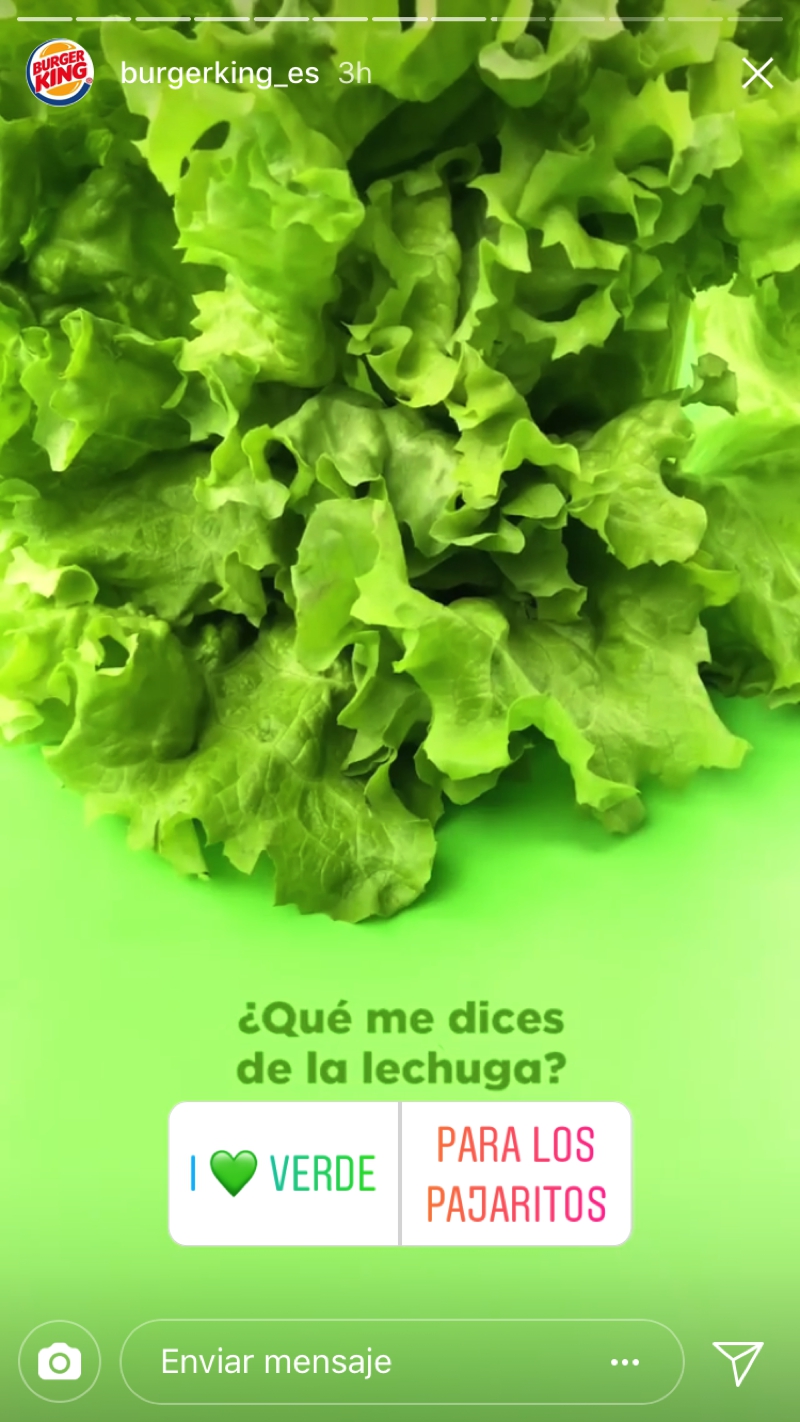Tap the Burger King profile picture
800x1422 pixels.
pyautogui.click(x=60, y=73)
